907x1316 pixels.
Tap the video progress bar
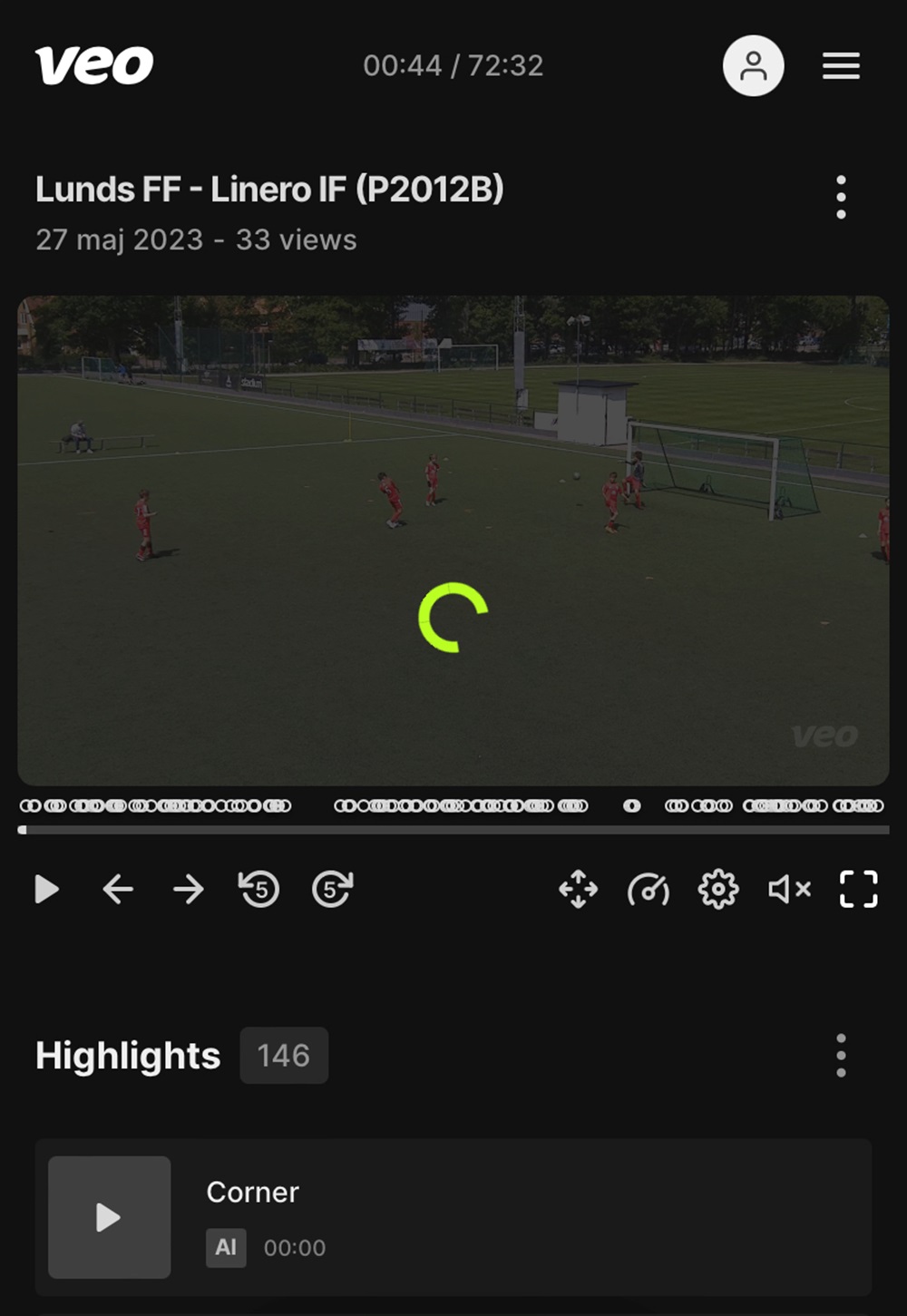[453, 830]
